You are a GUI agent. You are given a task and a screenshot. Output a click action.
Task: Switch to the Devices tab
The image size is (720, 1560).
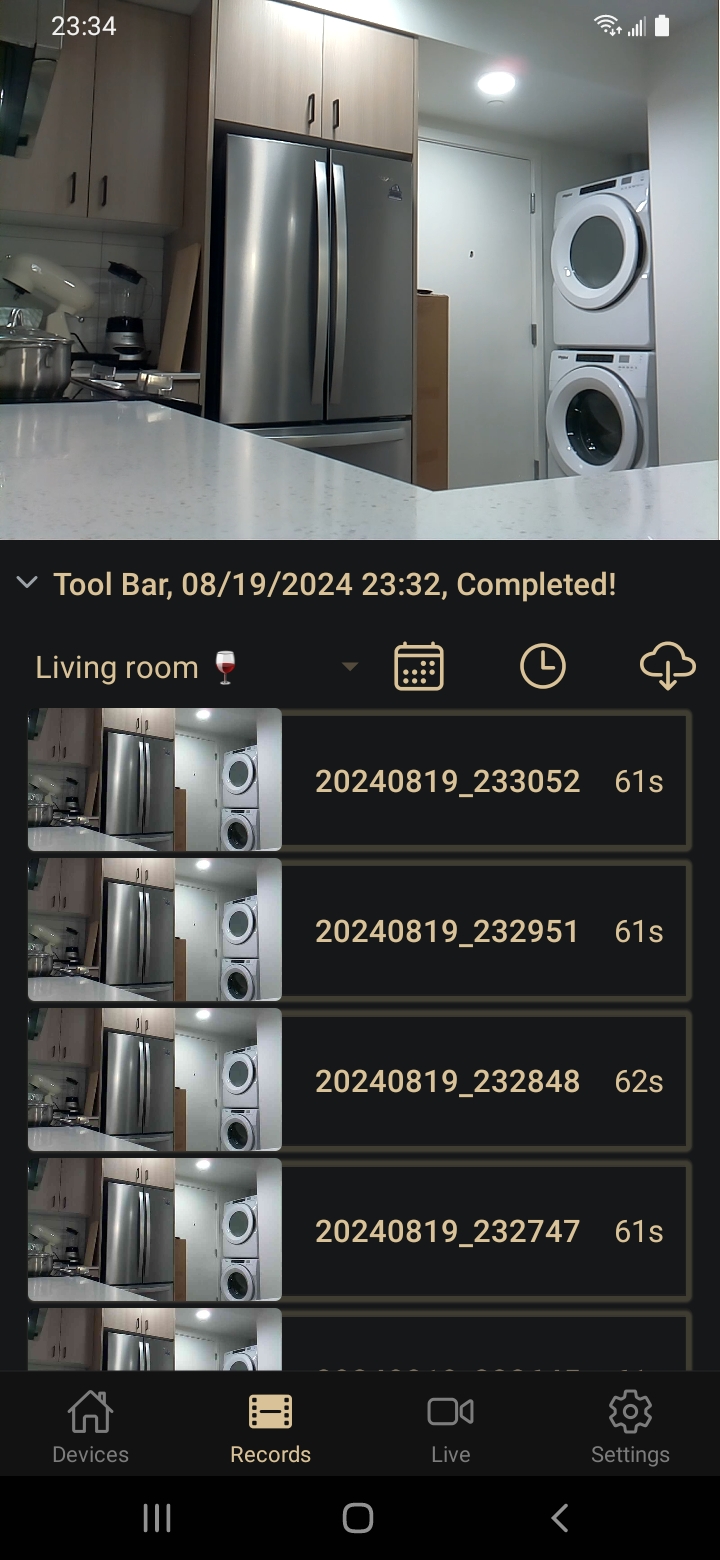pos(90,1427)
